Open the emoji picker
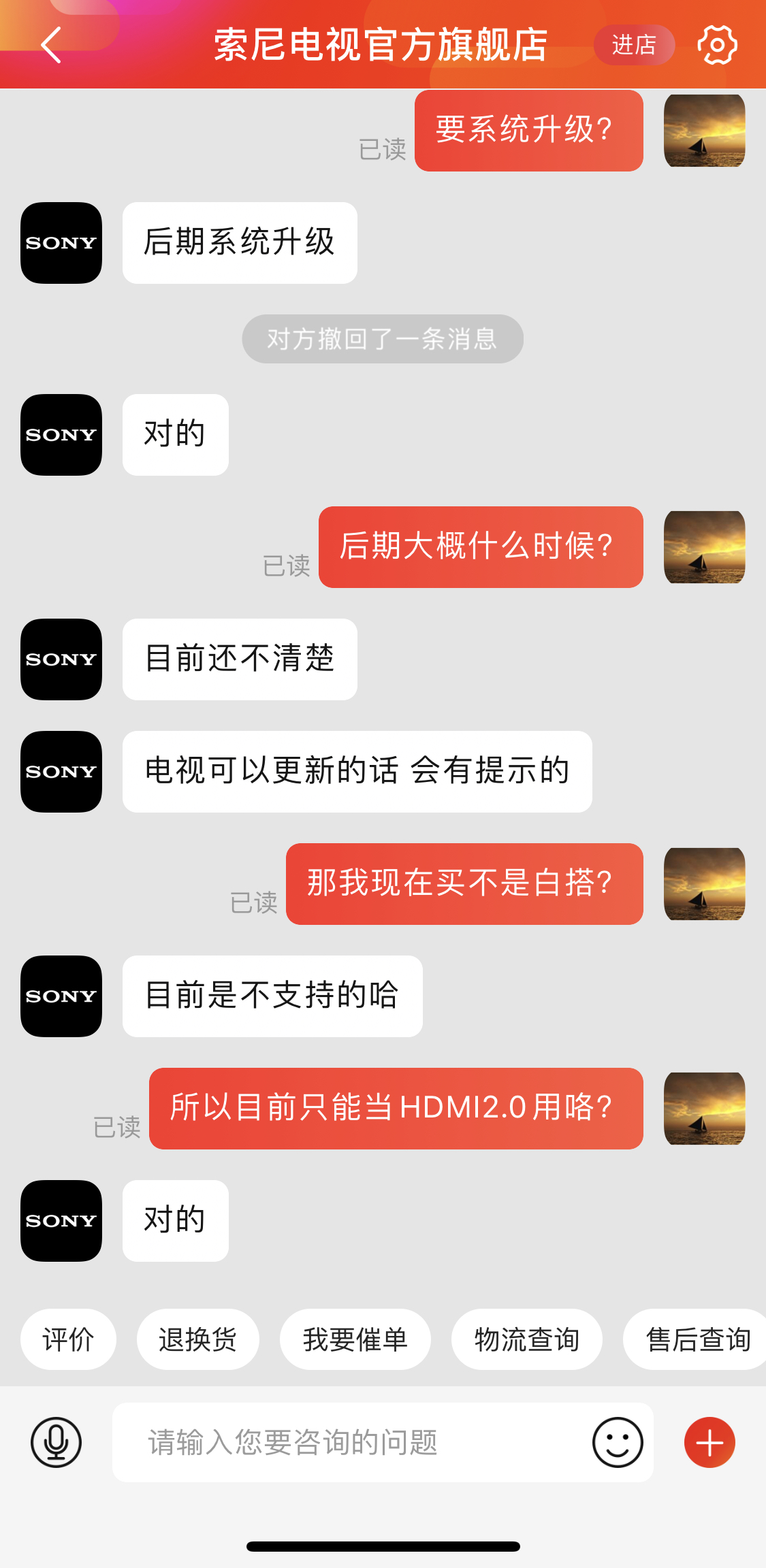Screen dimensions: 766x1568 click(x=618, y=1442)
